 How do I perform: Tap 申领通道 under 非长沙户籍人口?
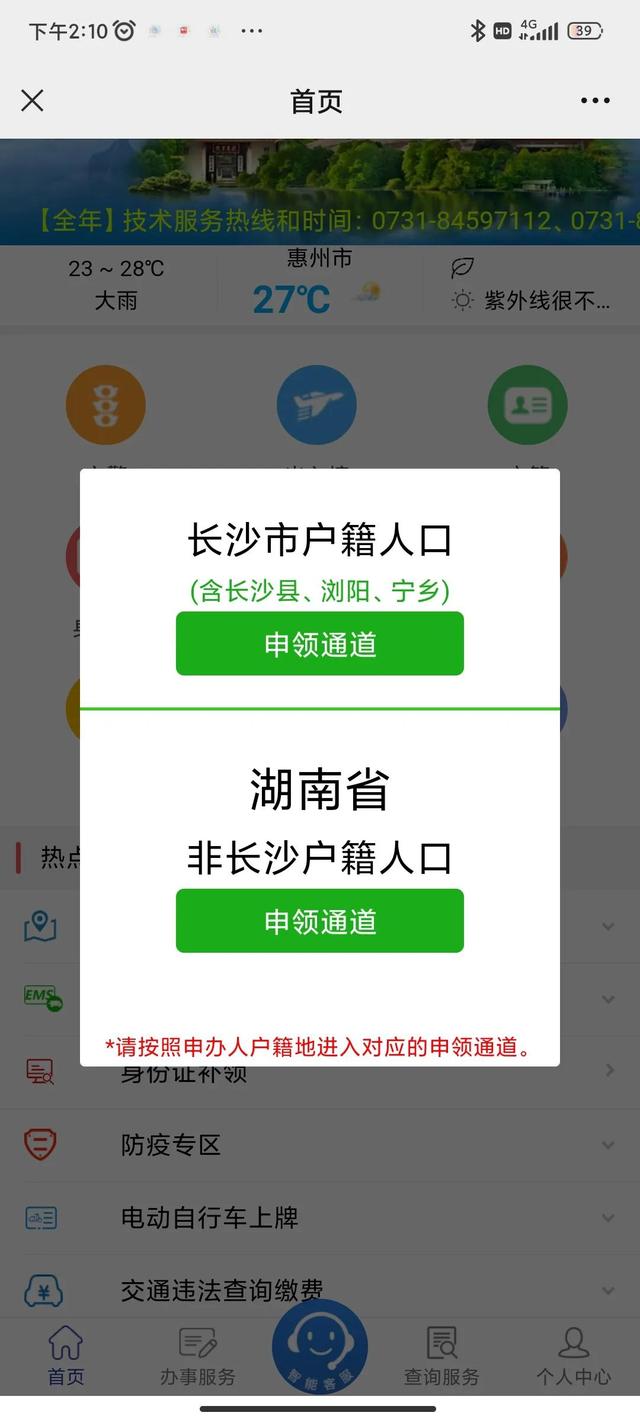pyautogui.click(x=320, y=921)
